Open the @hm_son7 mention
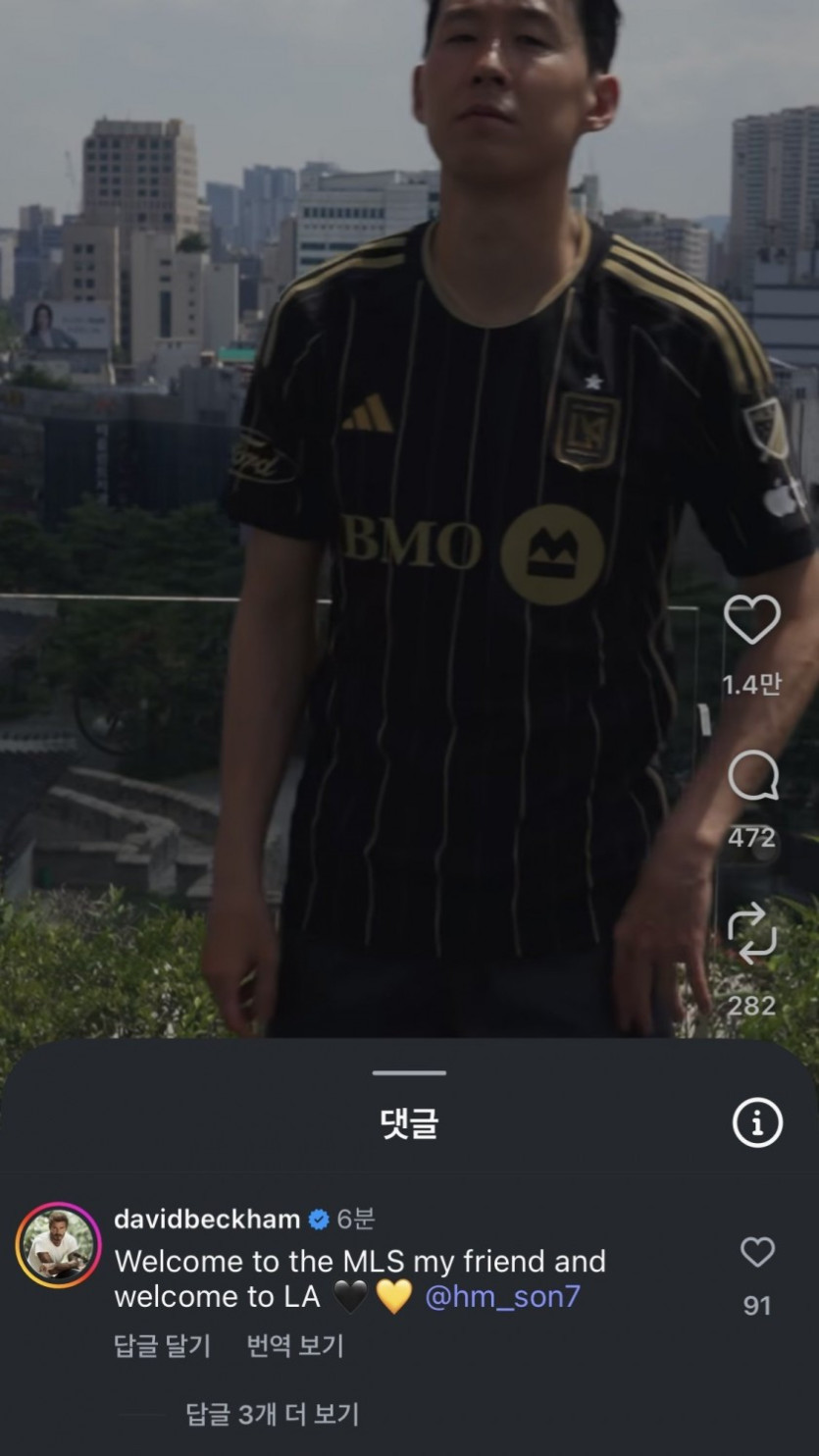 [x=502, y=1297]
